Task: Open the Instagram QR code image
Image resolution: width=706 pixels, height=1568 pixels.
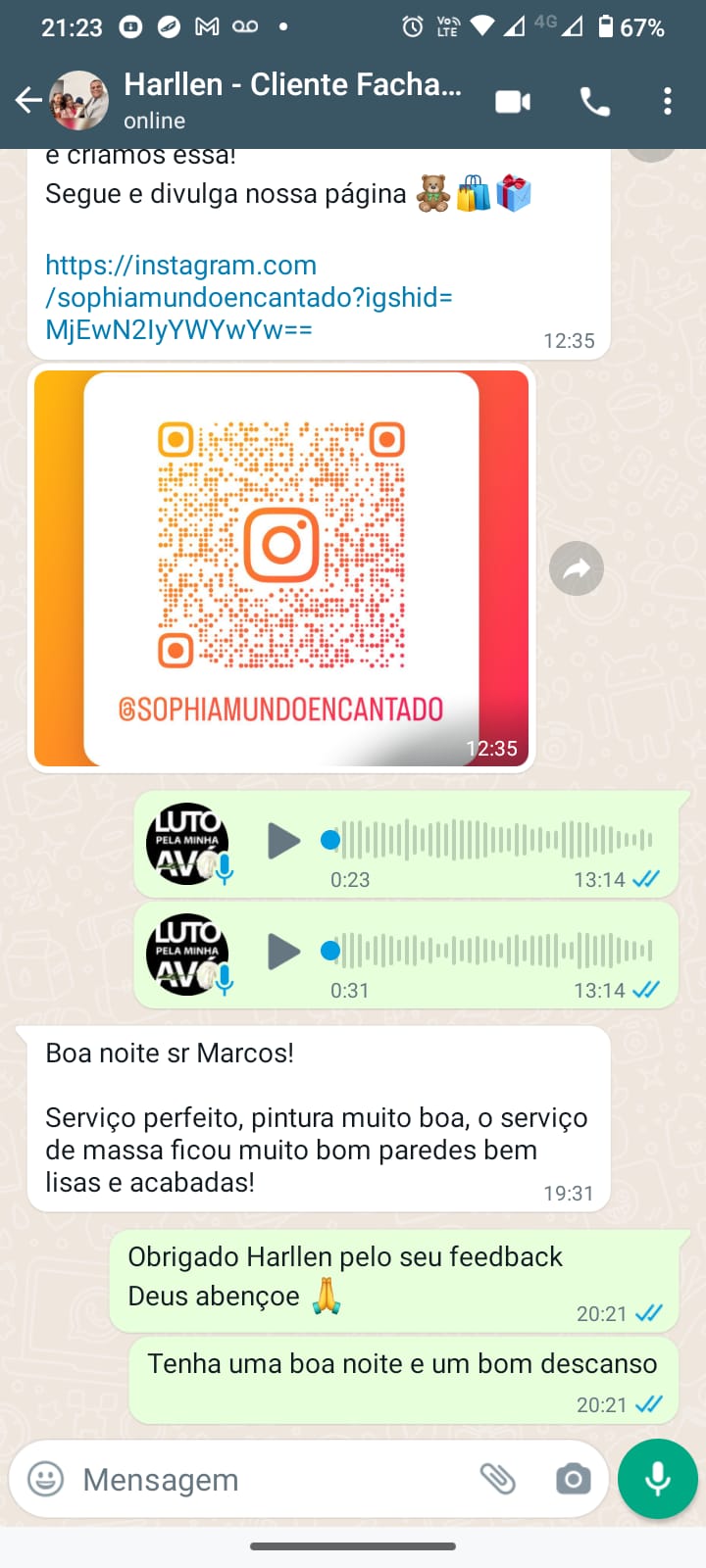Action: [281, 568]
